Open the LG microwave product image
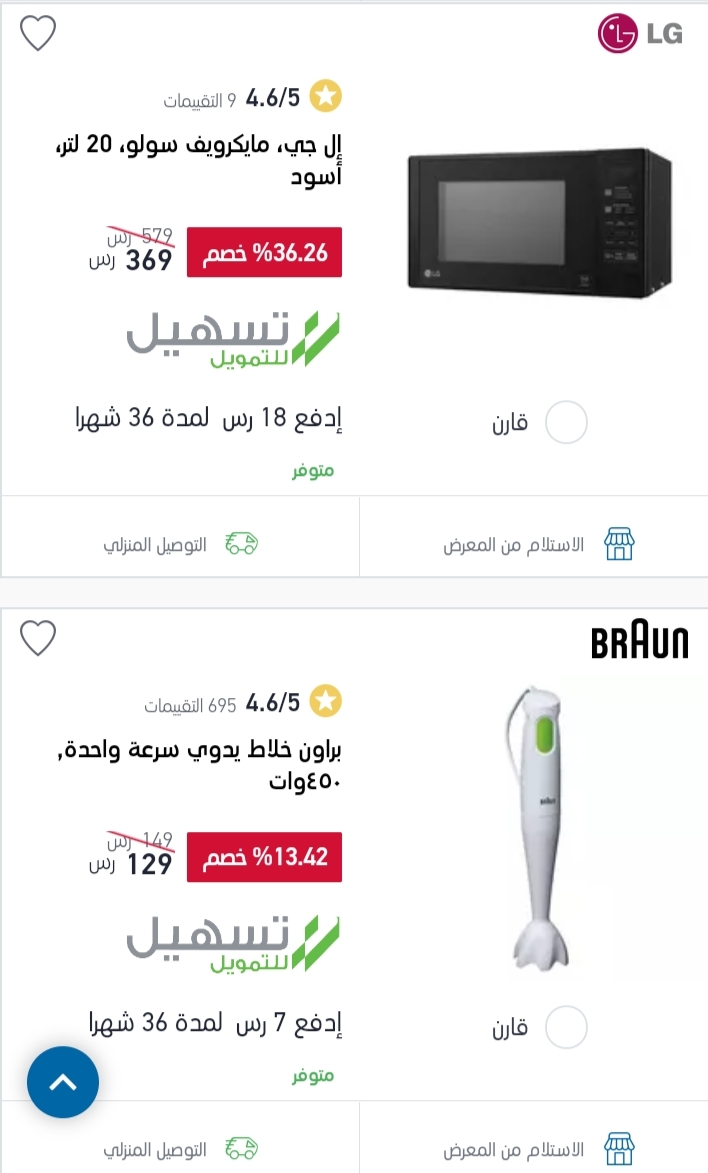 (x=539, y=223)
